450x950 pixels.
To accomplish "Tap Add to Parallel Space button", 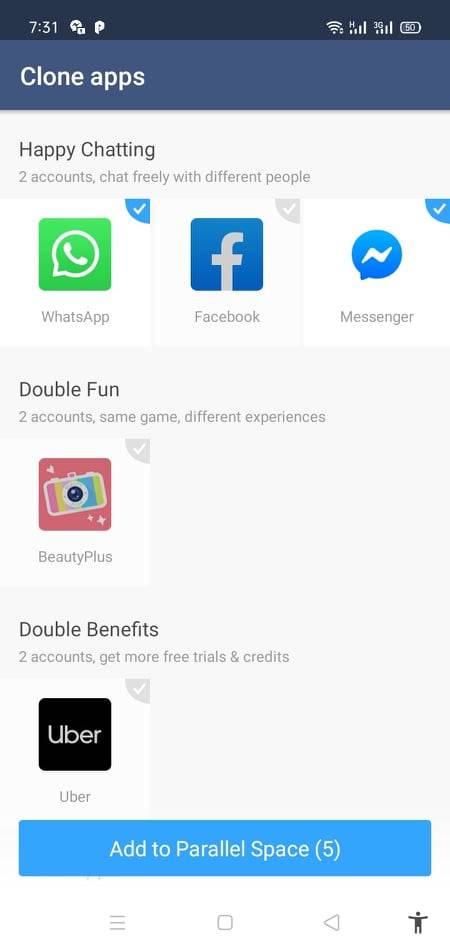I will point(225,848).
